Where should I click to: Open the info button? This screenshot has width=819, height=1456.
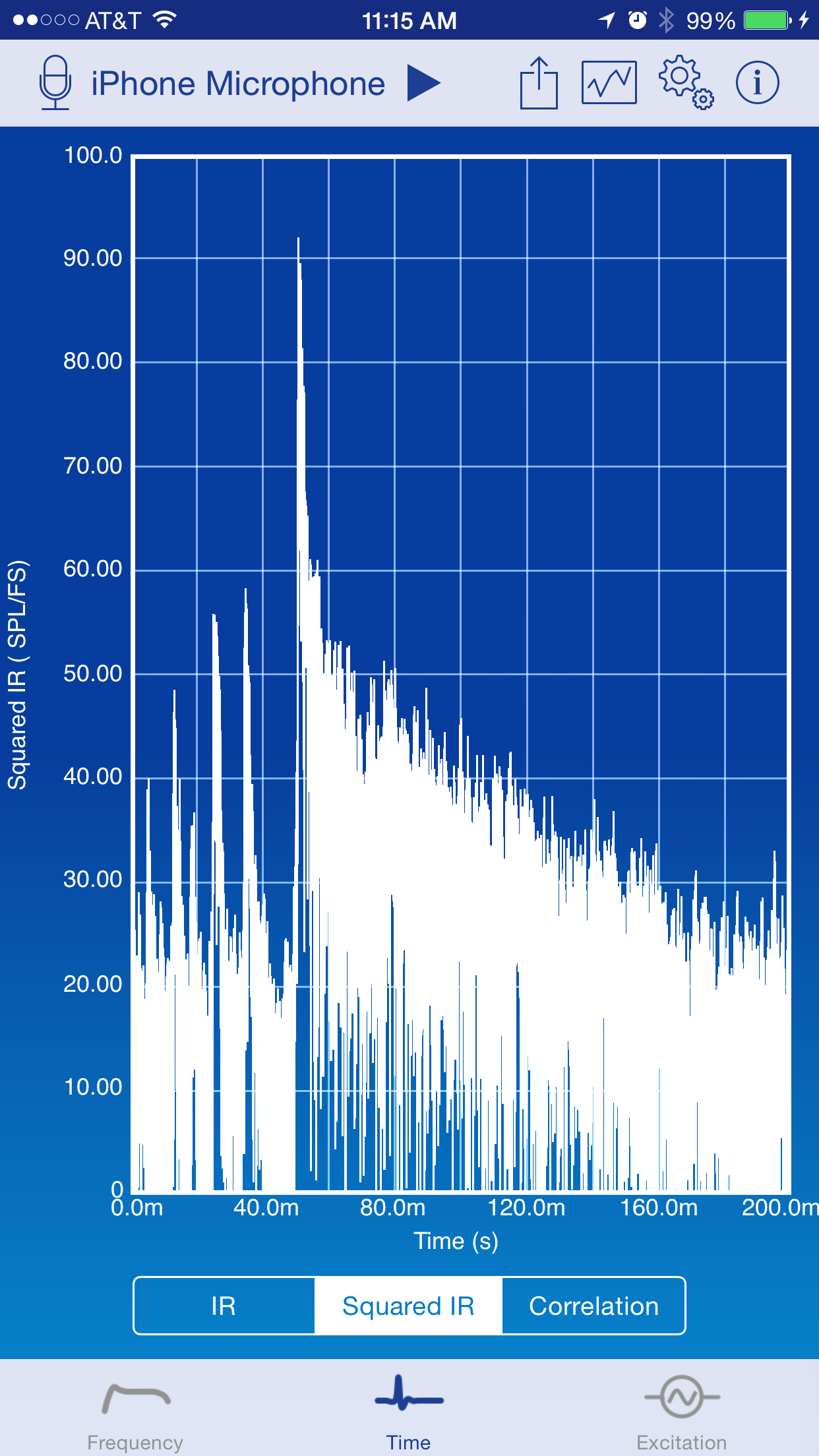(x=757, y=83)
